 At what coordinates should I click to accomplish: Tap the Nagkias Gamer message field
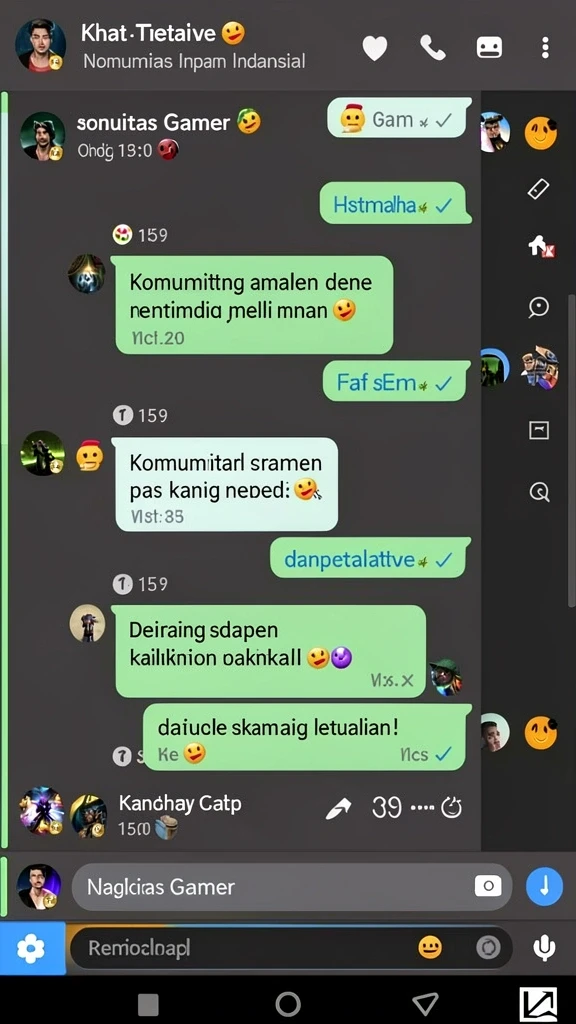[x=292, y=887]
